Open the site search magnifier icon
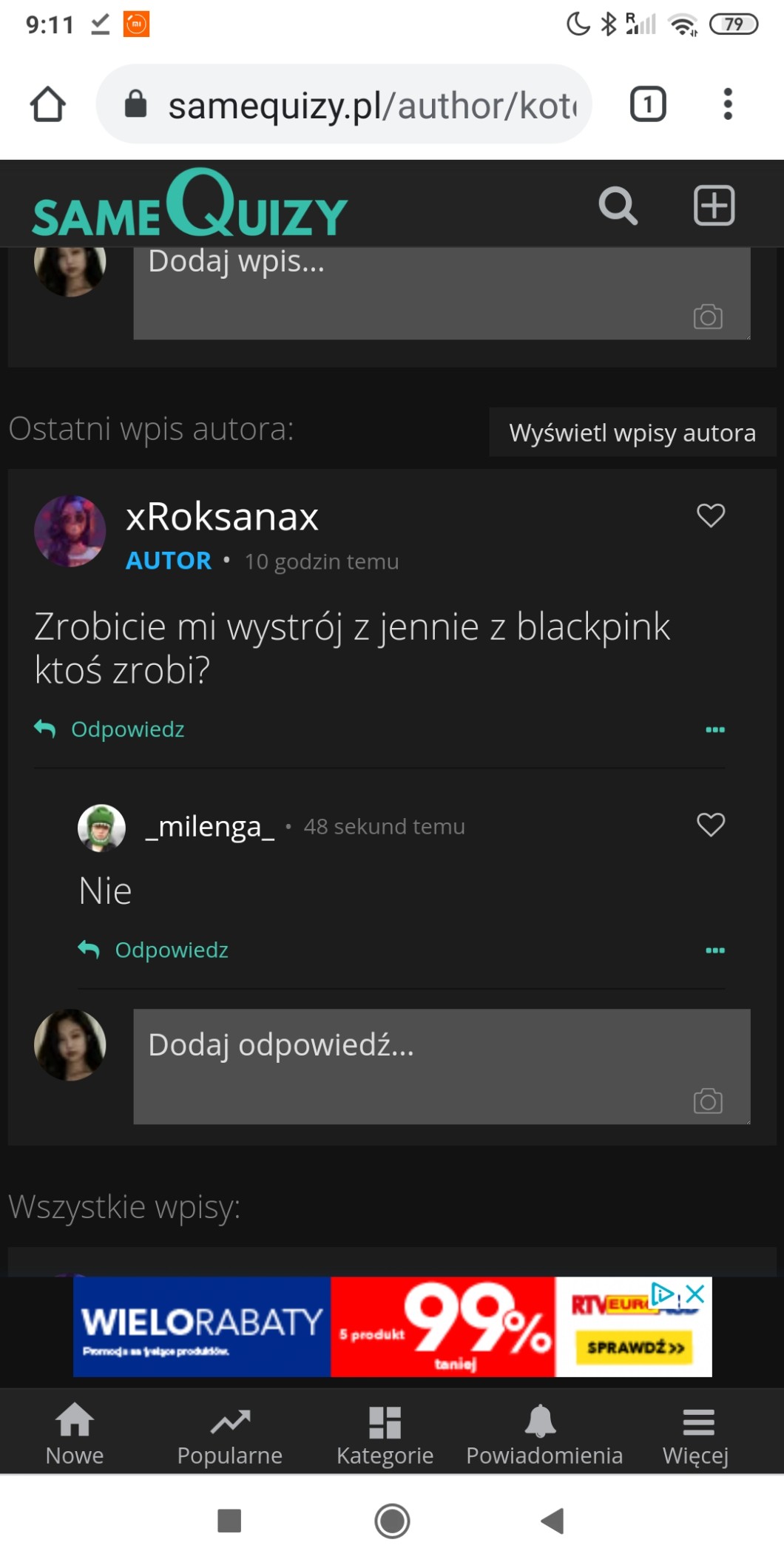 (618, 206)
